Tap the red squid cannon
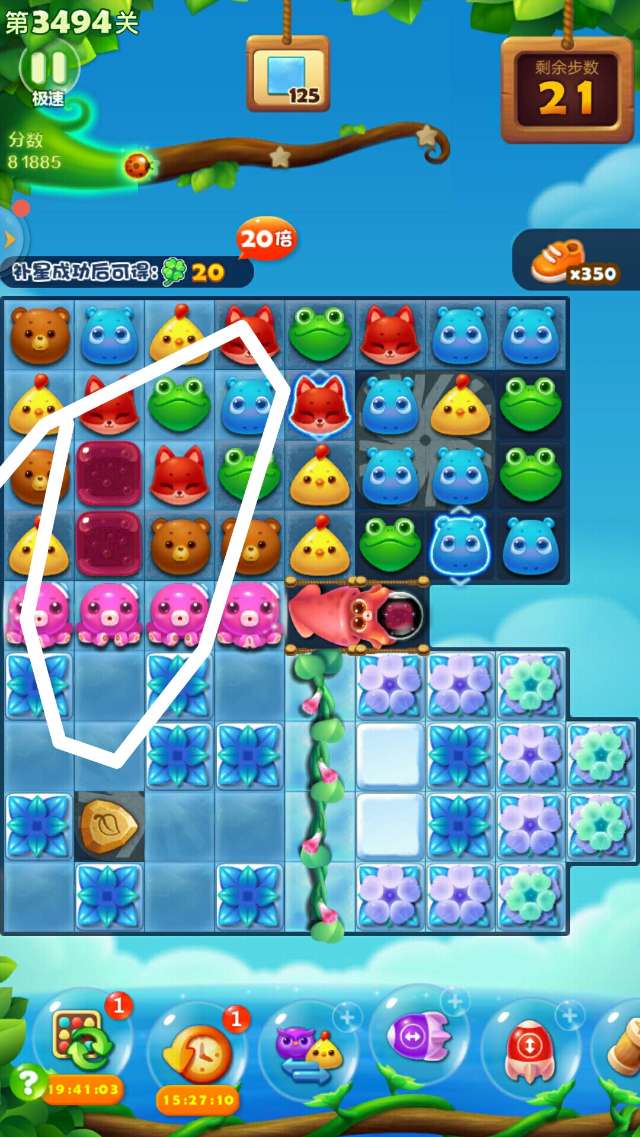 click(357, 615)
